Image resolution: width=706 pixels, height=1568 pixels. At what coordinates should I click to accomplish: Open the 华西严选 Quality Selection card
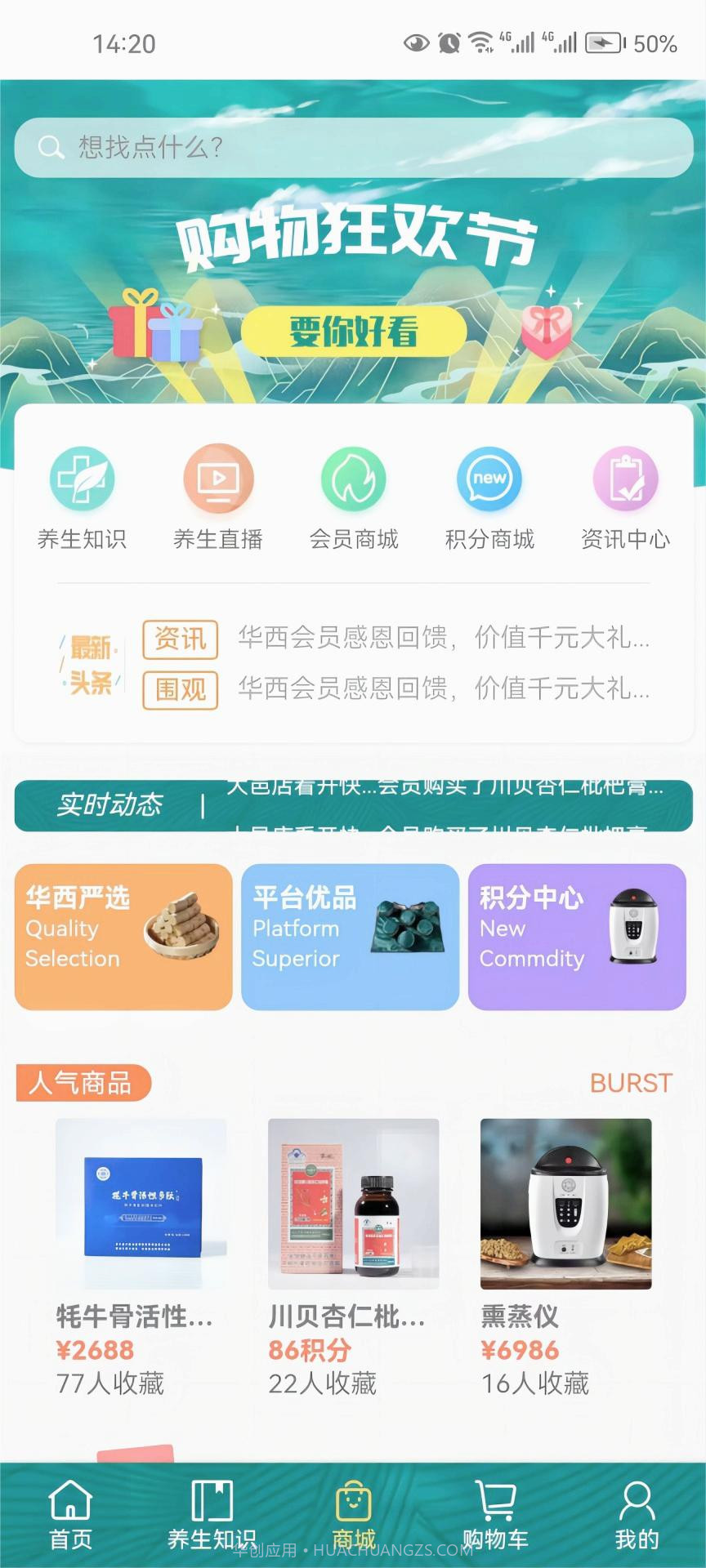pos(123,937)
